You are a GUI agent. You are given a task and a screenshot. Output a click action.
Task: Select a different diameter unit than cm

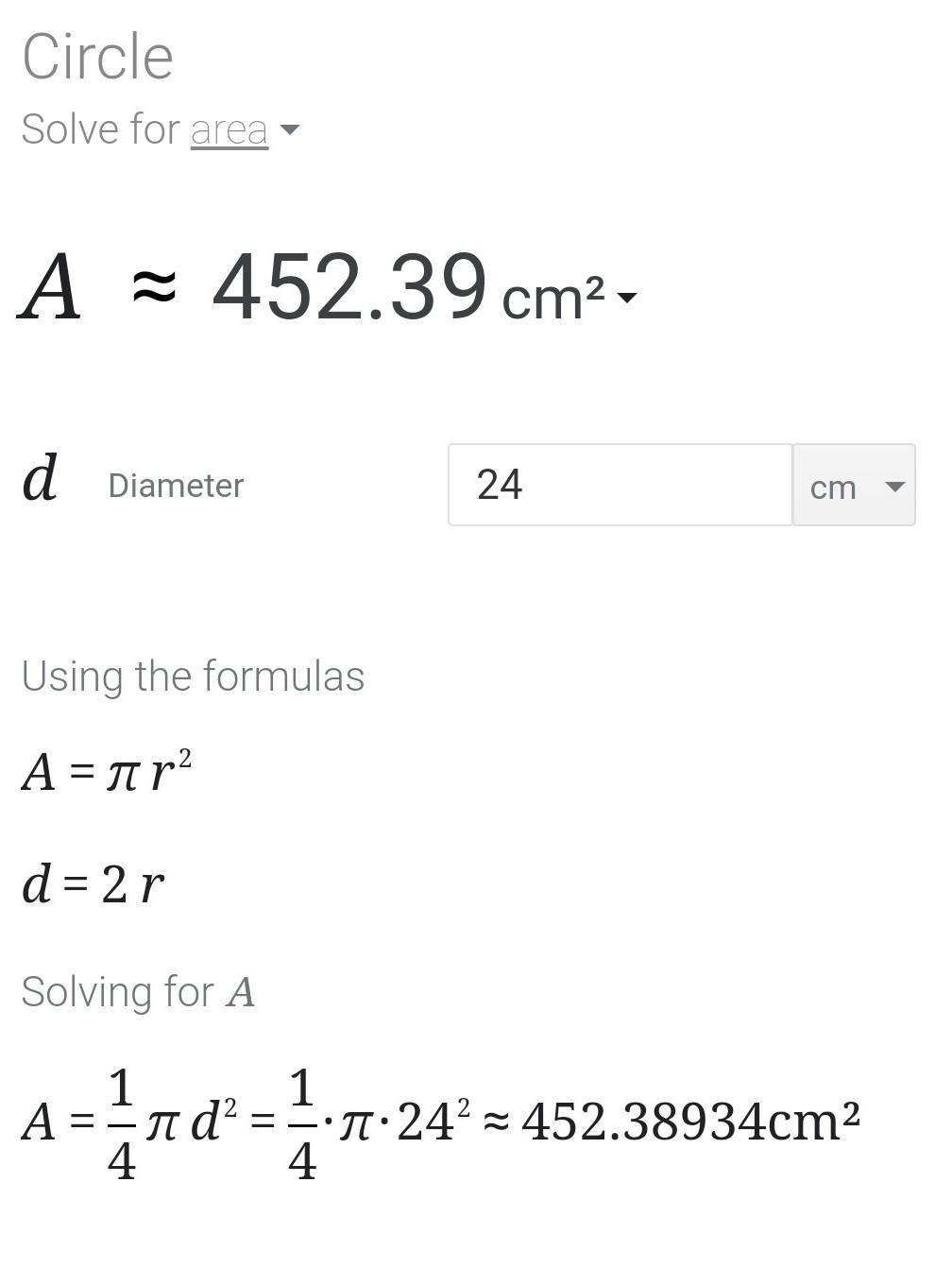[854, 486]
